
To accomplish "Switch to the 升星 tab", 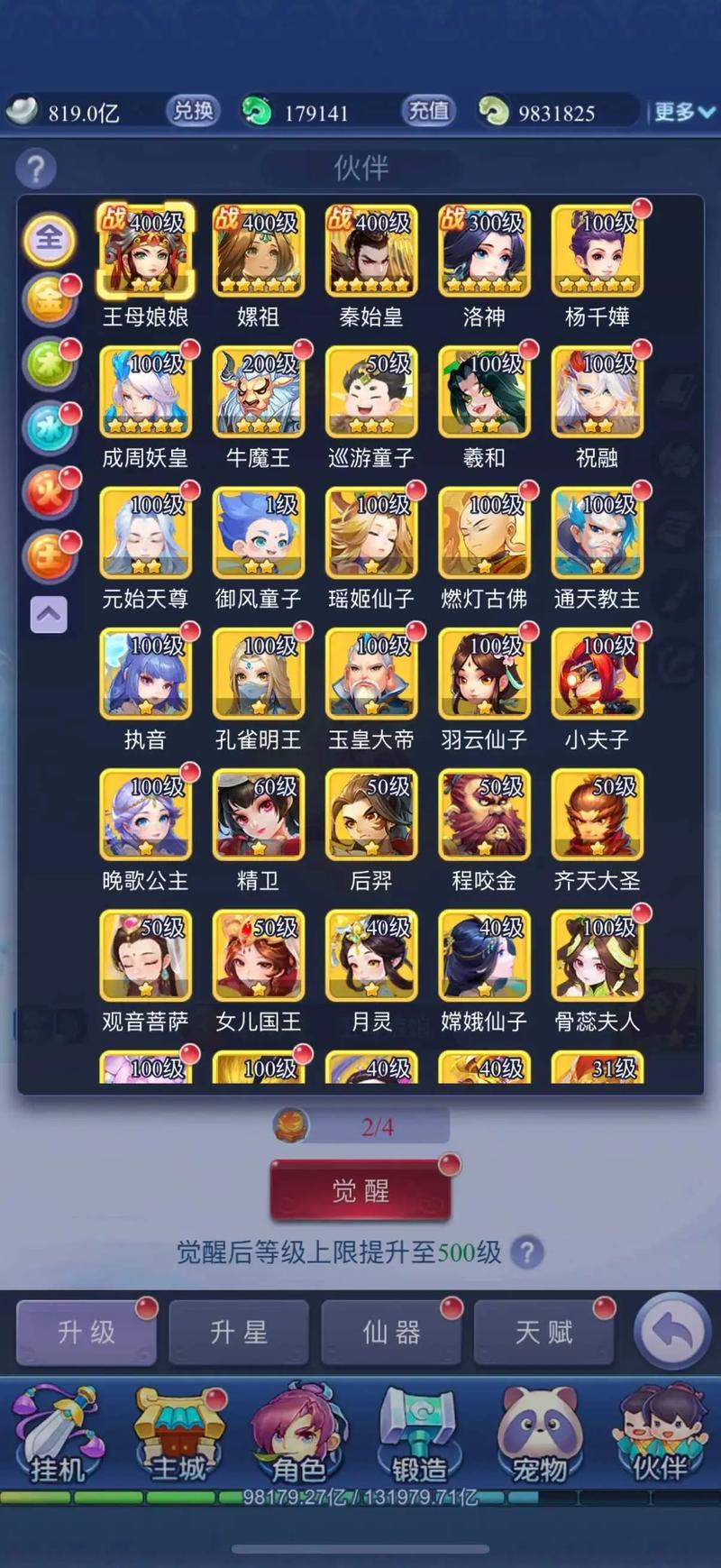I will pyautogui.click(x=239, y=1332).
